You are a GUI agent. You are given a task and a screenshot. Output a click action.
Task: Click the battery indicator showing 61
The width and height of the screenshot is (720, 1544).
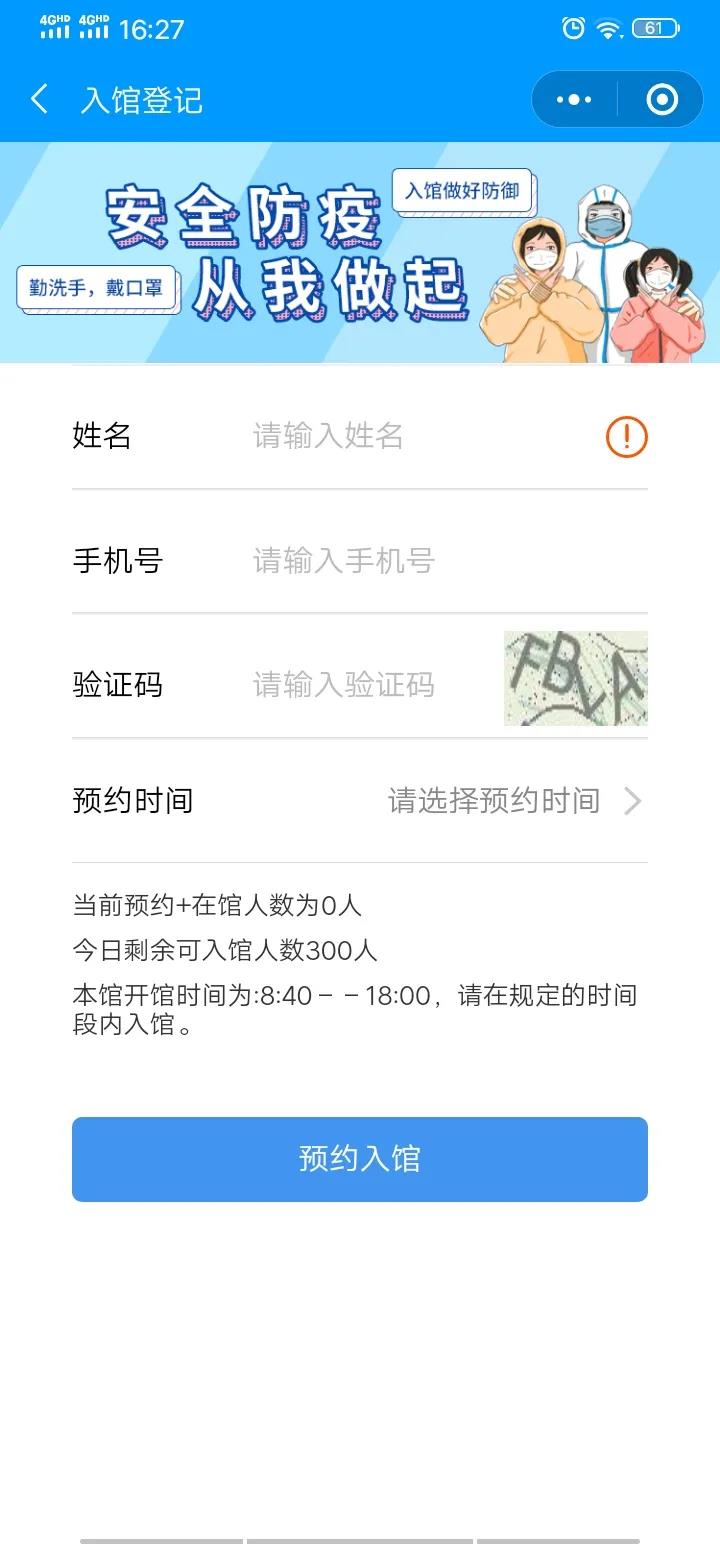654,30
